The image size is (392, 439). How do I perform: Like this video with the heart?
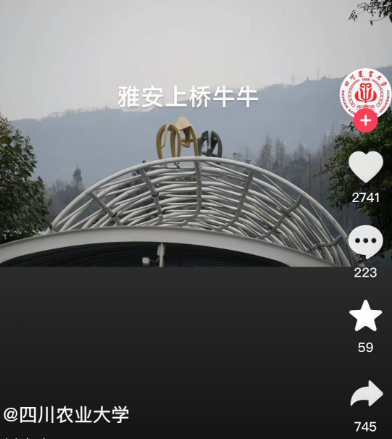click(366, 166)
